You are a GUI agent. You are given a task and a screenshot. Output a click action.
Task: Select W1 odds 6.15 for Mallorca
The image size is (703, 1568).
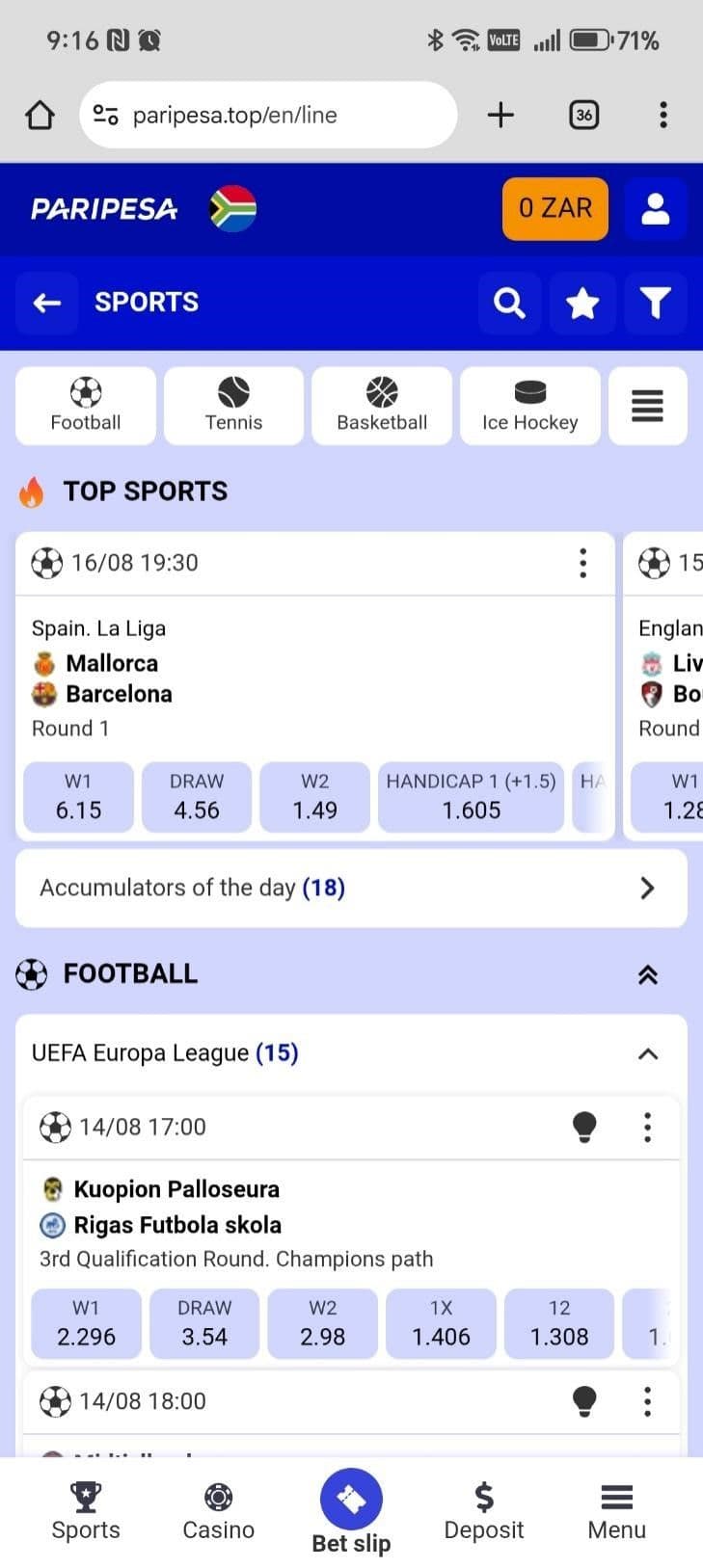(77, 797)
